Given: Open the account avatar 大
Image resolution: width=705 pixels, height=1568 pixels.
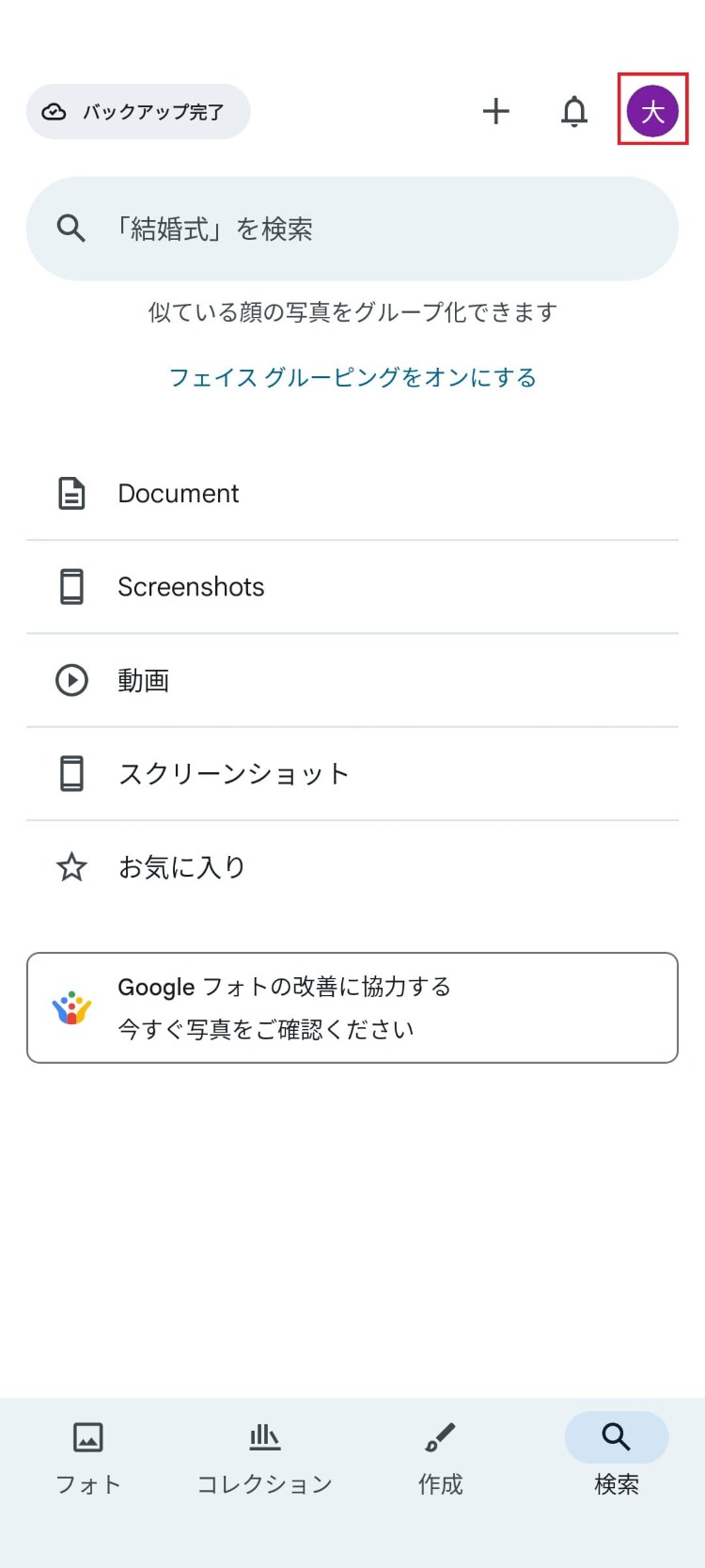Looking at the screenshot, I should point(652,111).
